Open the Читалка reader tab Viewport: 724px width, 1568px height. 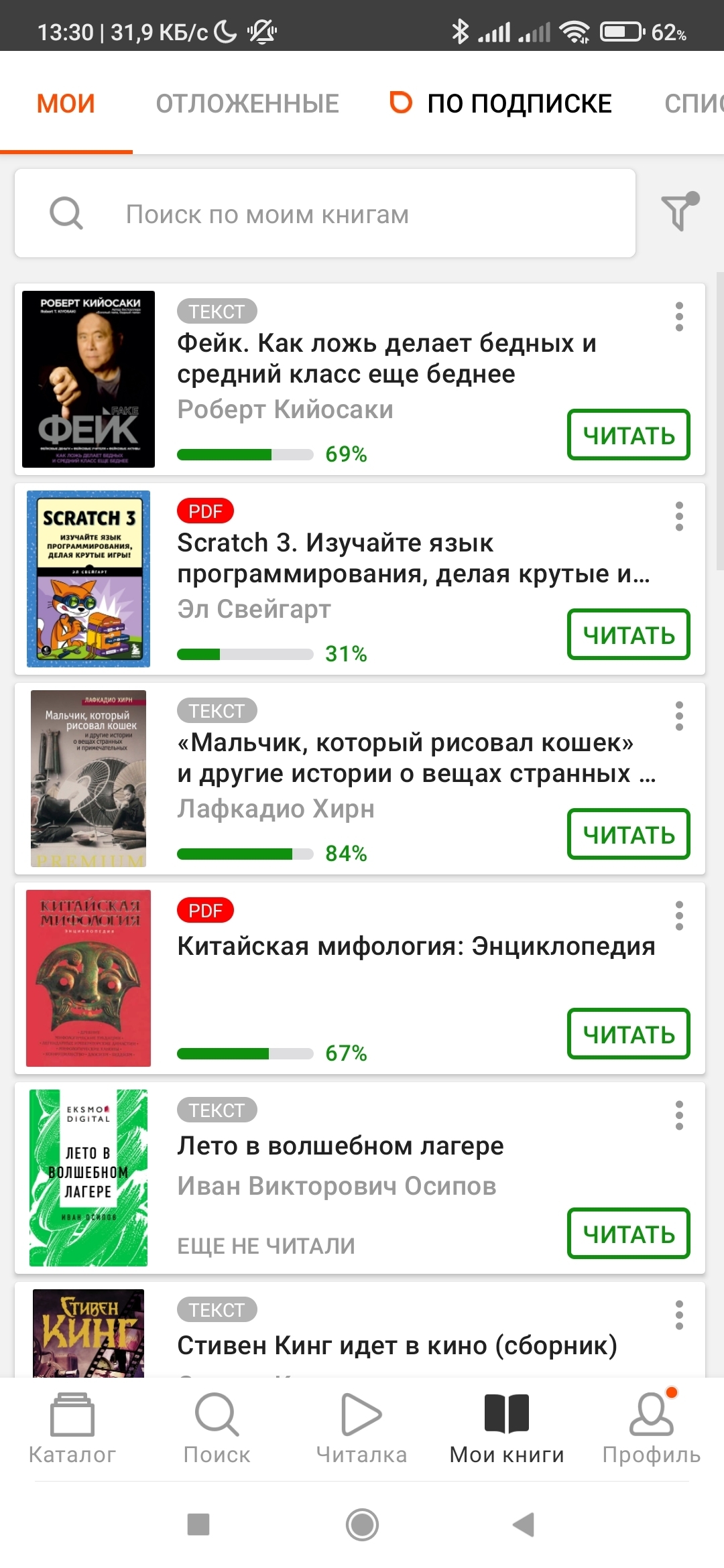click(362, 1427)
